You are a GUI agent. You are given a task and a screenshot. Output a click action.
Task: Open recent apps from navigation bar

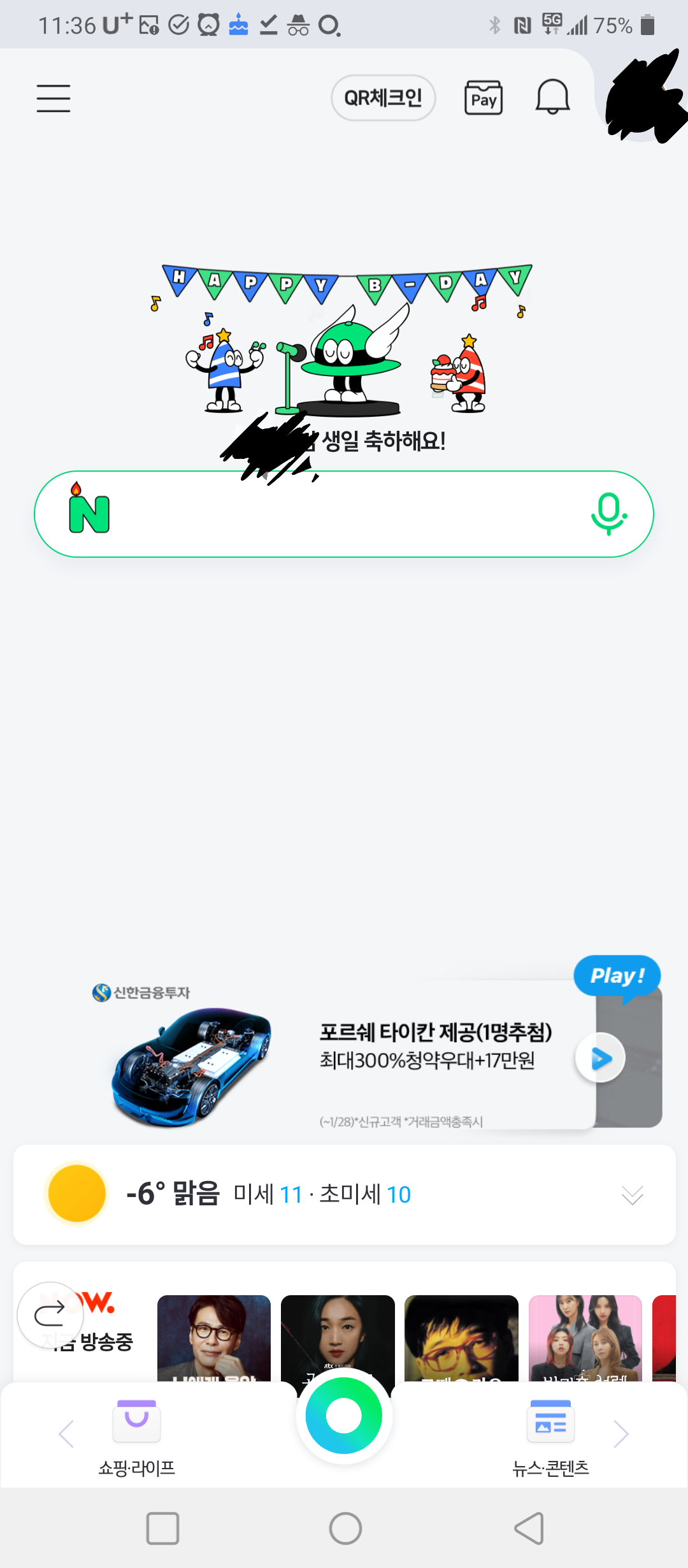162,1528
